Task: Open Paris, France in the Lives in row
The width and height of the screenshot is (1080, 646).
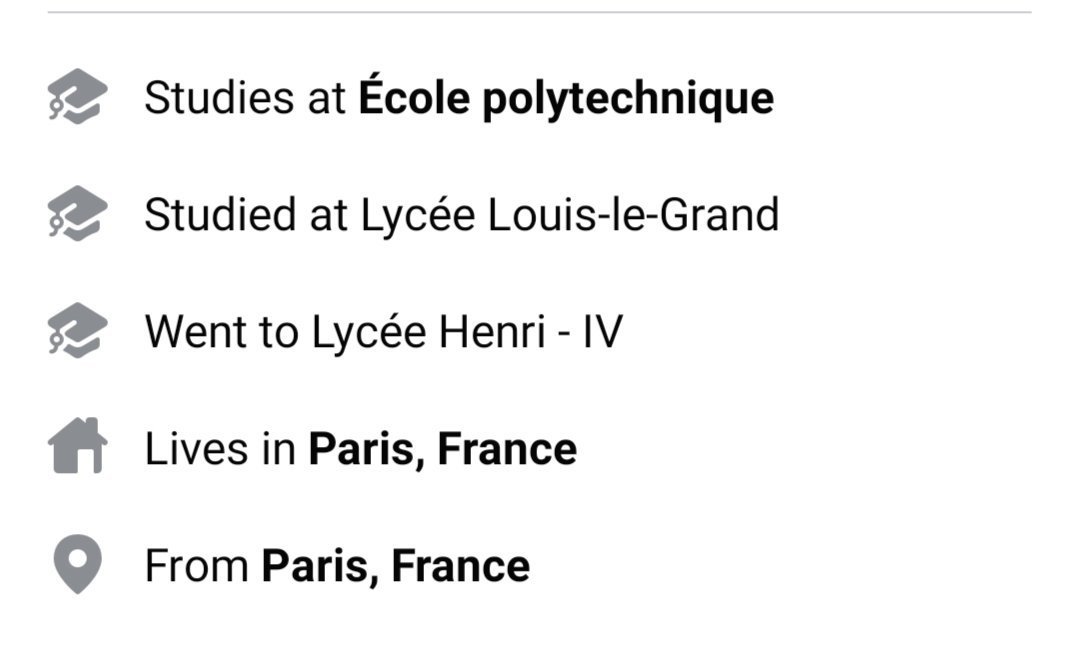Action: pos(442,449)
